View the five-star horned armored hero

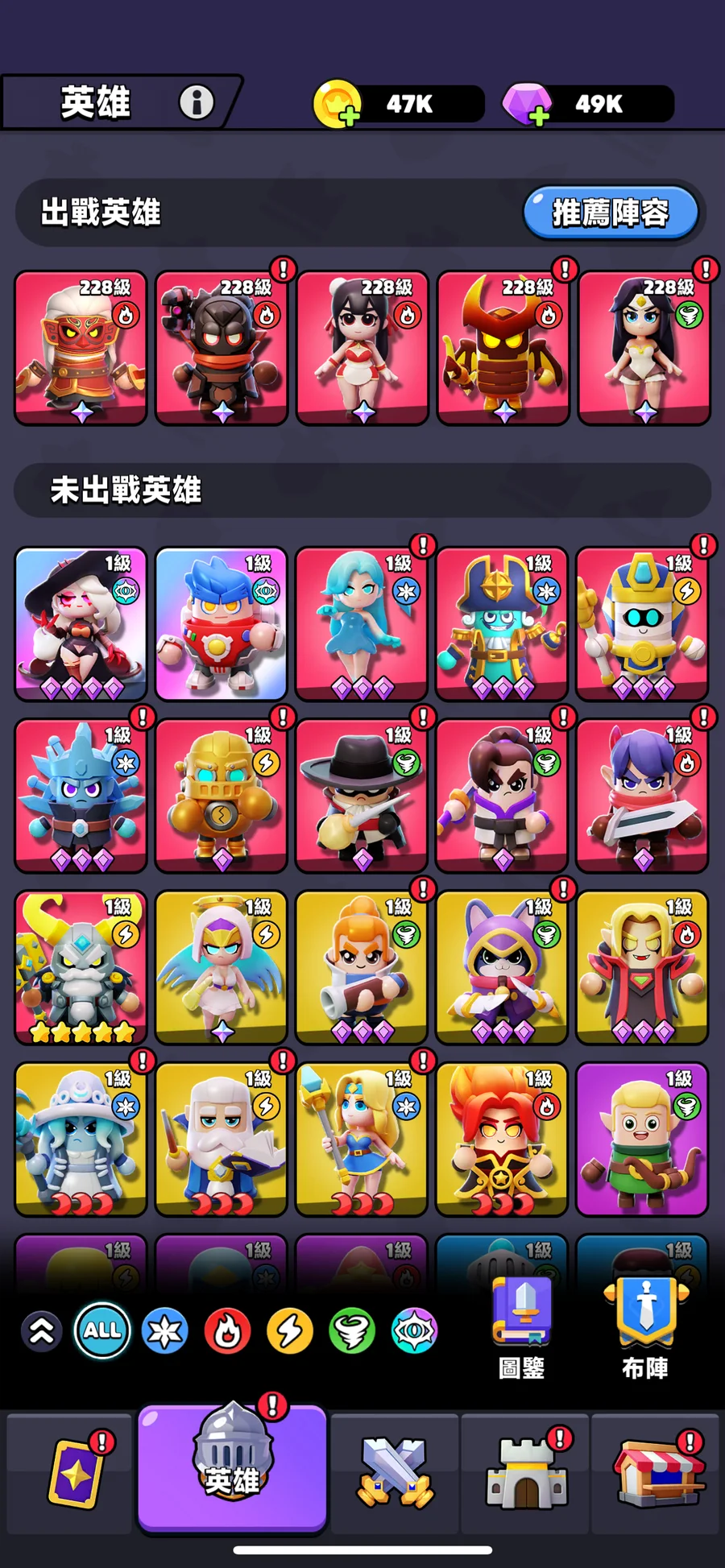click(x=81, y=967)
